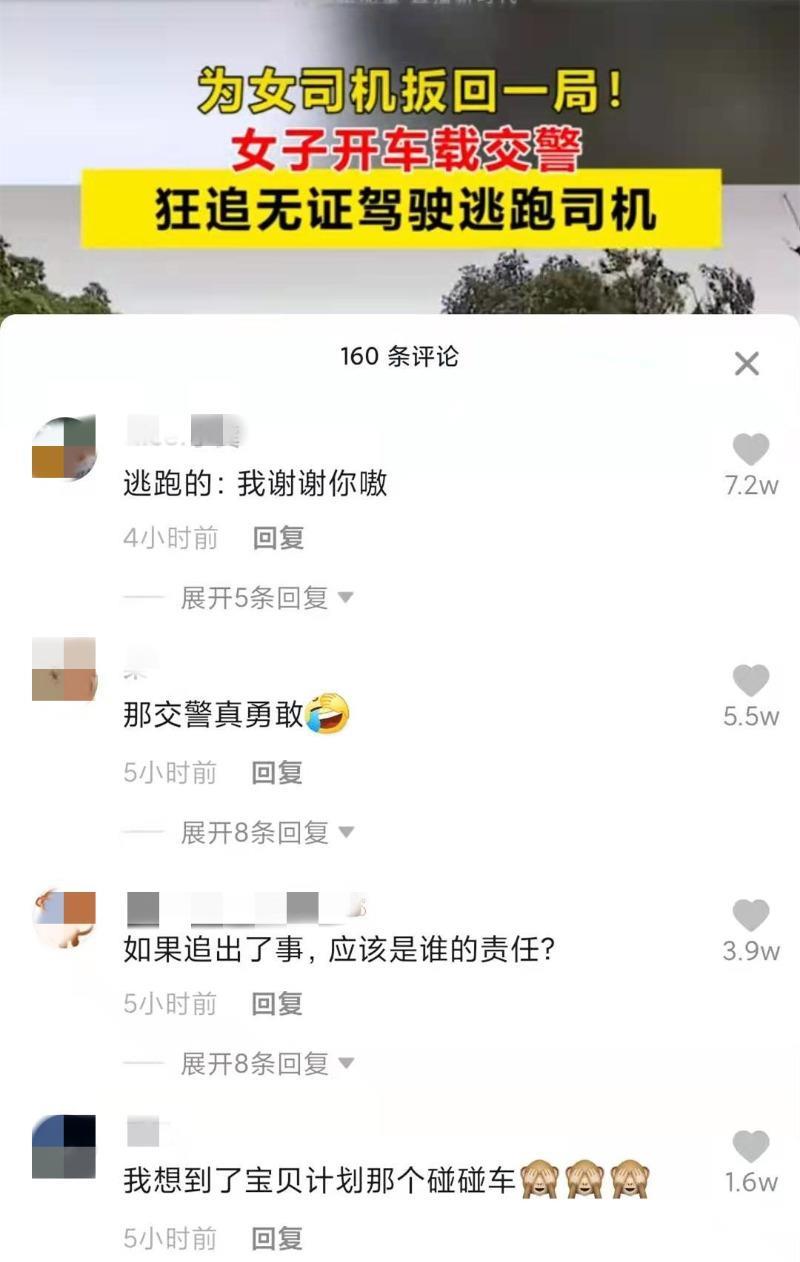
Task: Expand 8 replies under 应该是谁的责任 comment
Action: click(266, 1064)
